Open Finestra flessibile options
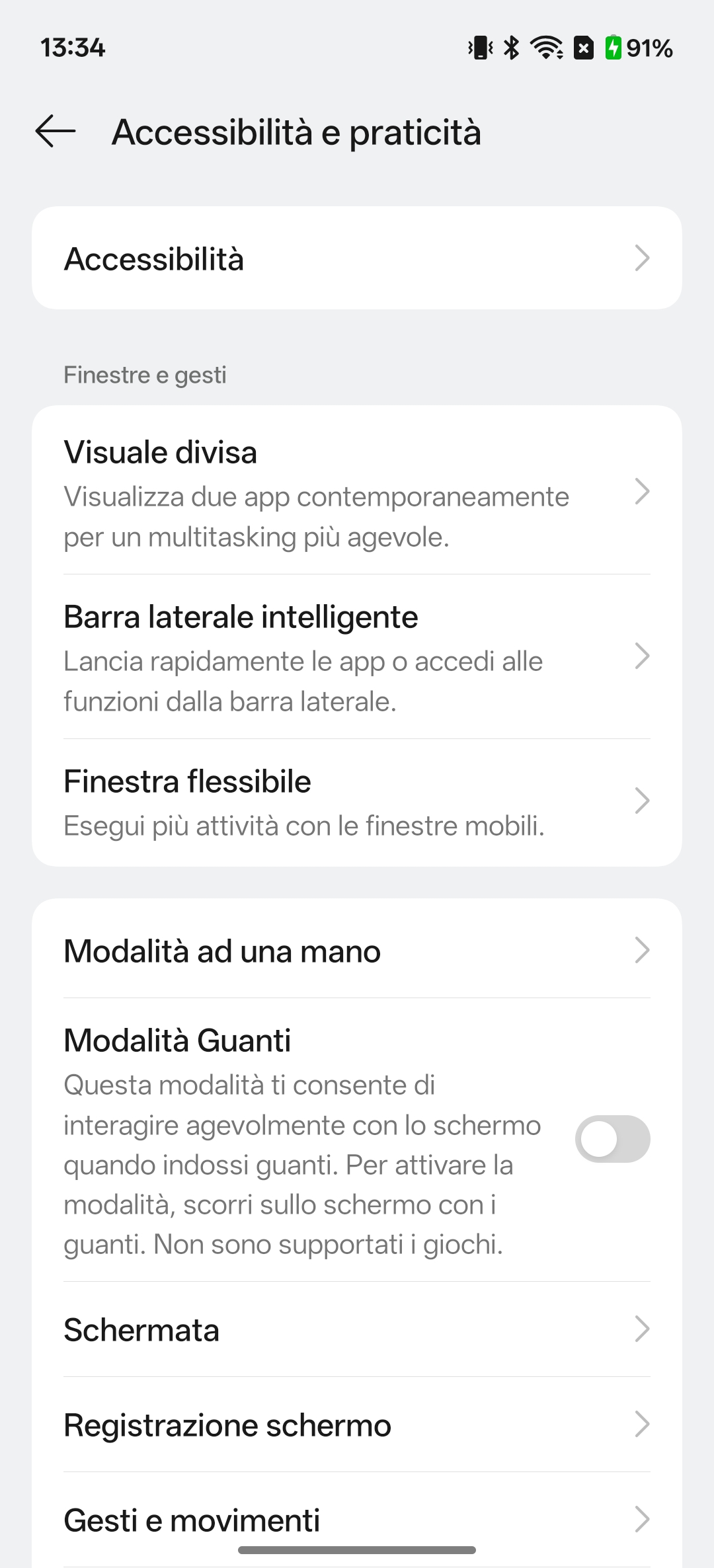The image size is (714, 1568). click(357, 801)
